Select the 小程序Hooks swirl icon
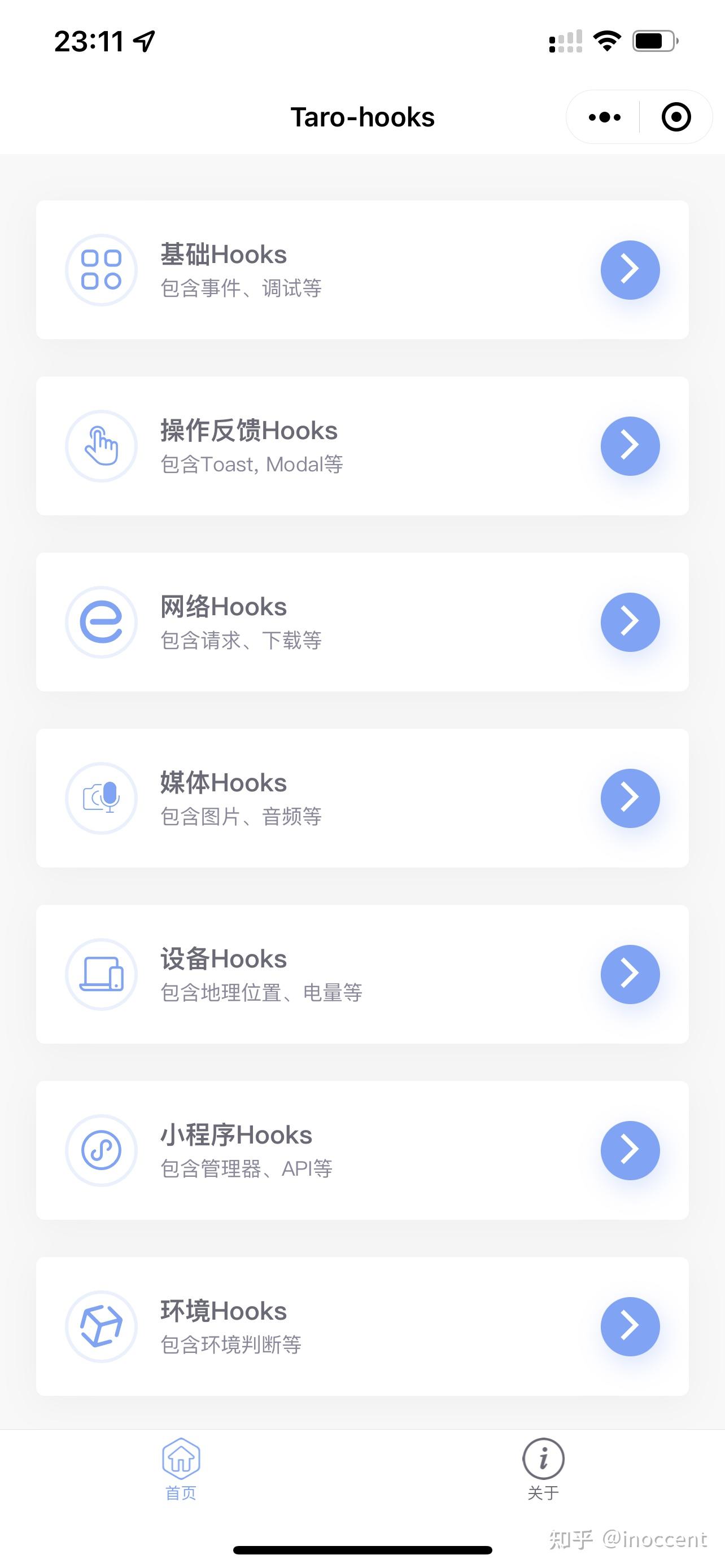Viewport: 725px width, 1568px height. pyautogui.click(x=101, y=1150)
